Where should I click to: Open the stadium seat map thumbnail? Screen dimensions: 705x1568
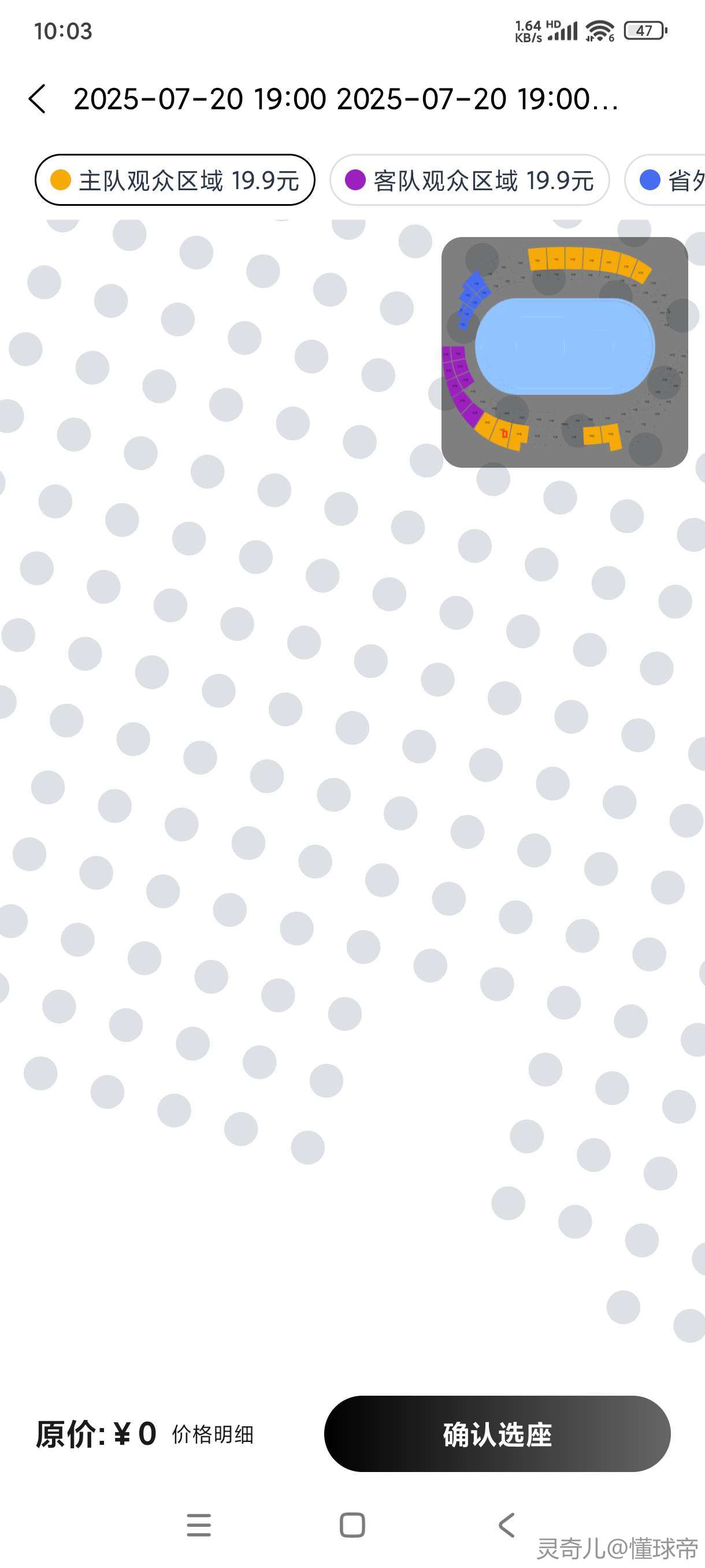(x=564, y=352)
